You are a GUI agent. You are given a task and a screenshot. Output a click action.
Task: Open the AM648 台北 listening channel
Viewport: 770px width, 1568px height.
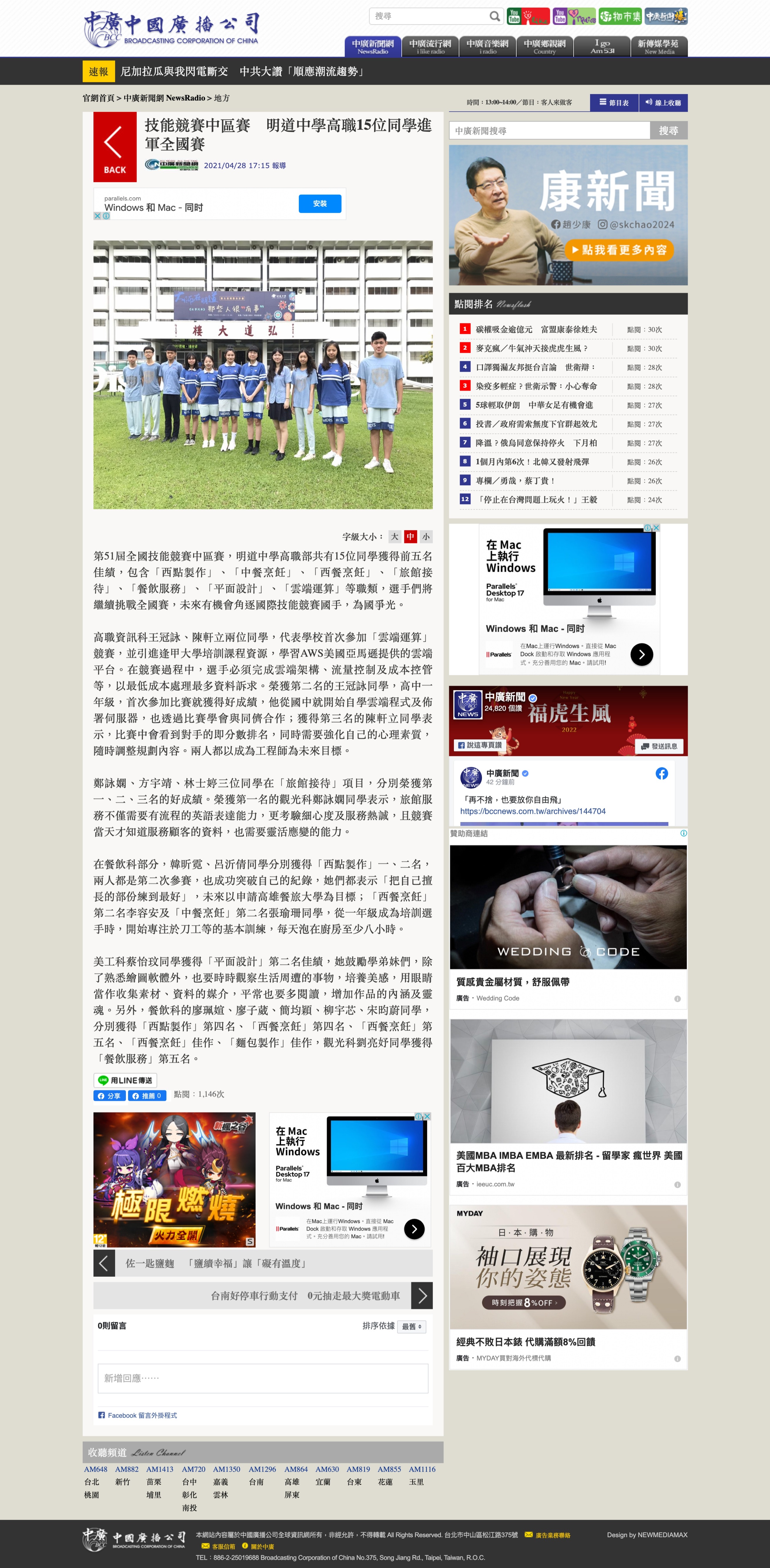click(x=95, y=1469)
